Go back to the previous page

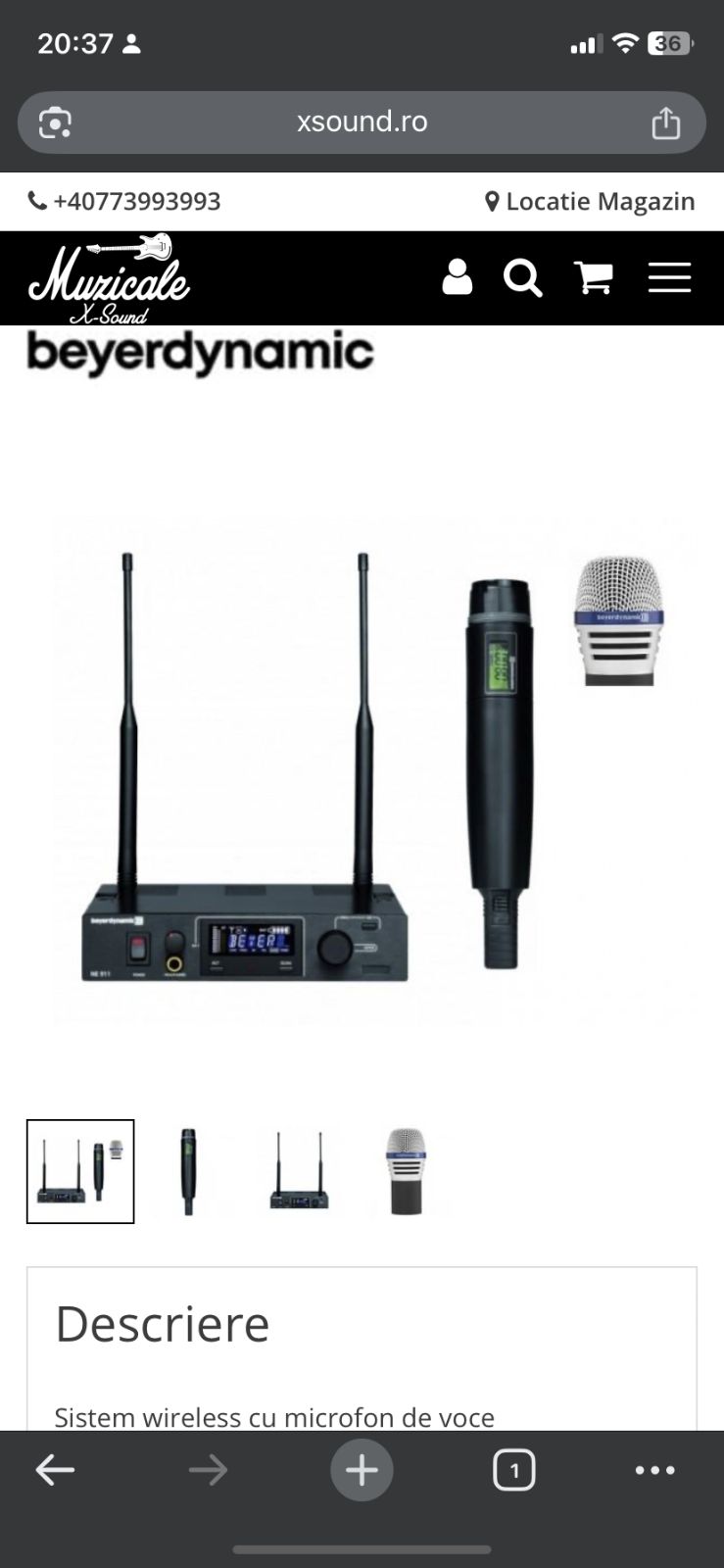click(x=55, y=1469)
